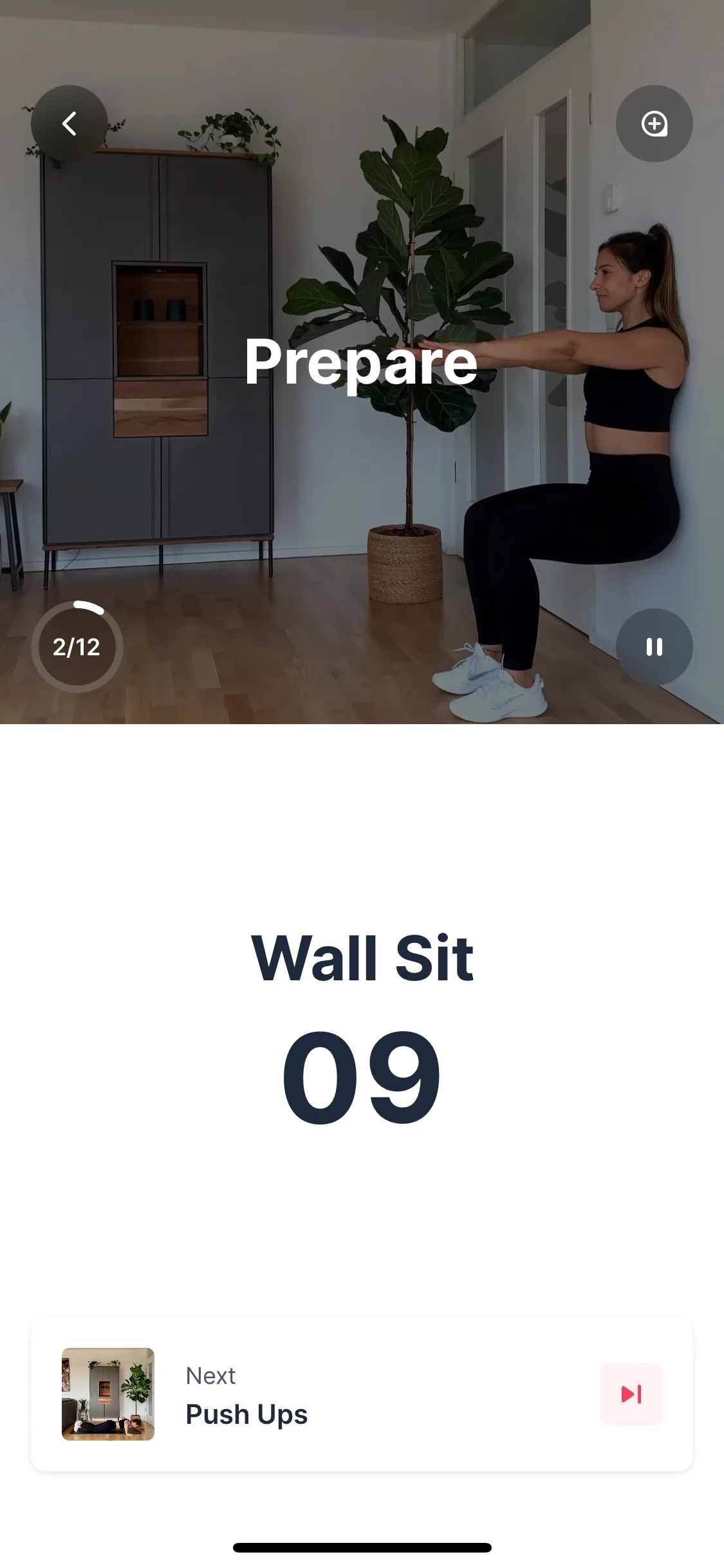
Task: Pause the workout timer
Action: 654,647
